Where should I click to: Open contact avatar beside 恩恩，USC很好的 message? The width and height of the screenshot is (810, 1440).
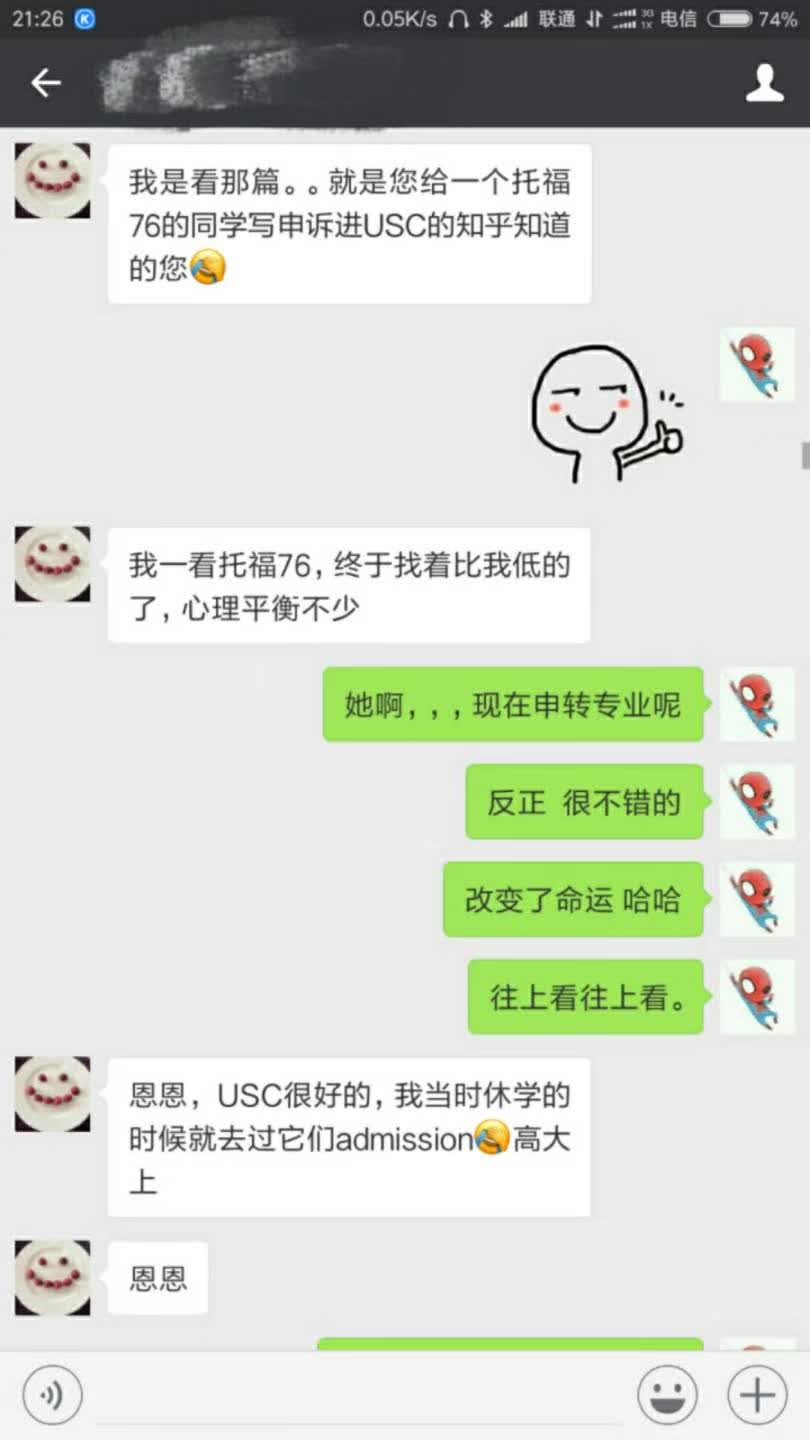tap(52, 1094)
